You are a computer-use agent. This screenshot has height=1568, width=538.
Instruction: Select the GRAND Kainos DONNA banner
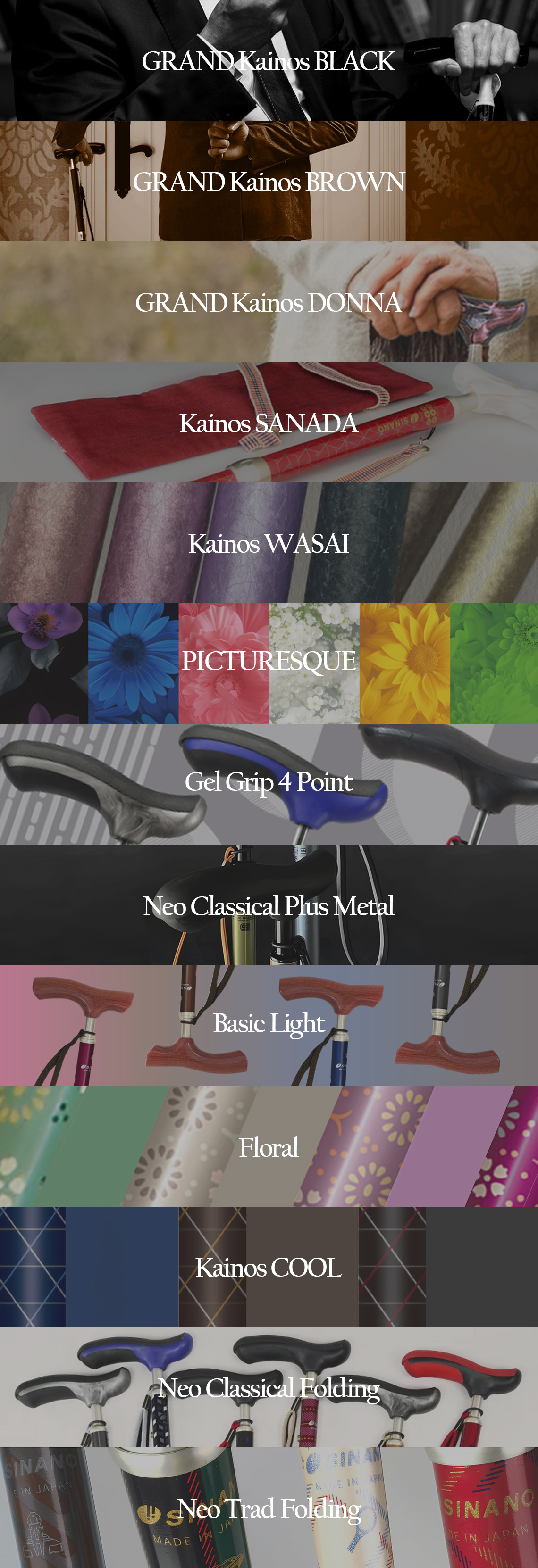pyautogui.click(x=269, y=302)
